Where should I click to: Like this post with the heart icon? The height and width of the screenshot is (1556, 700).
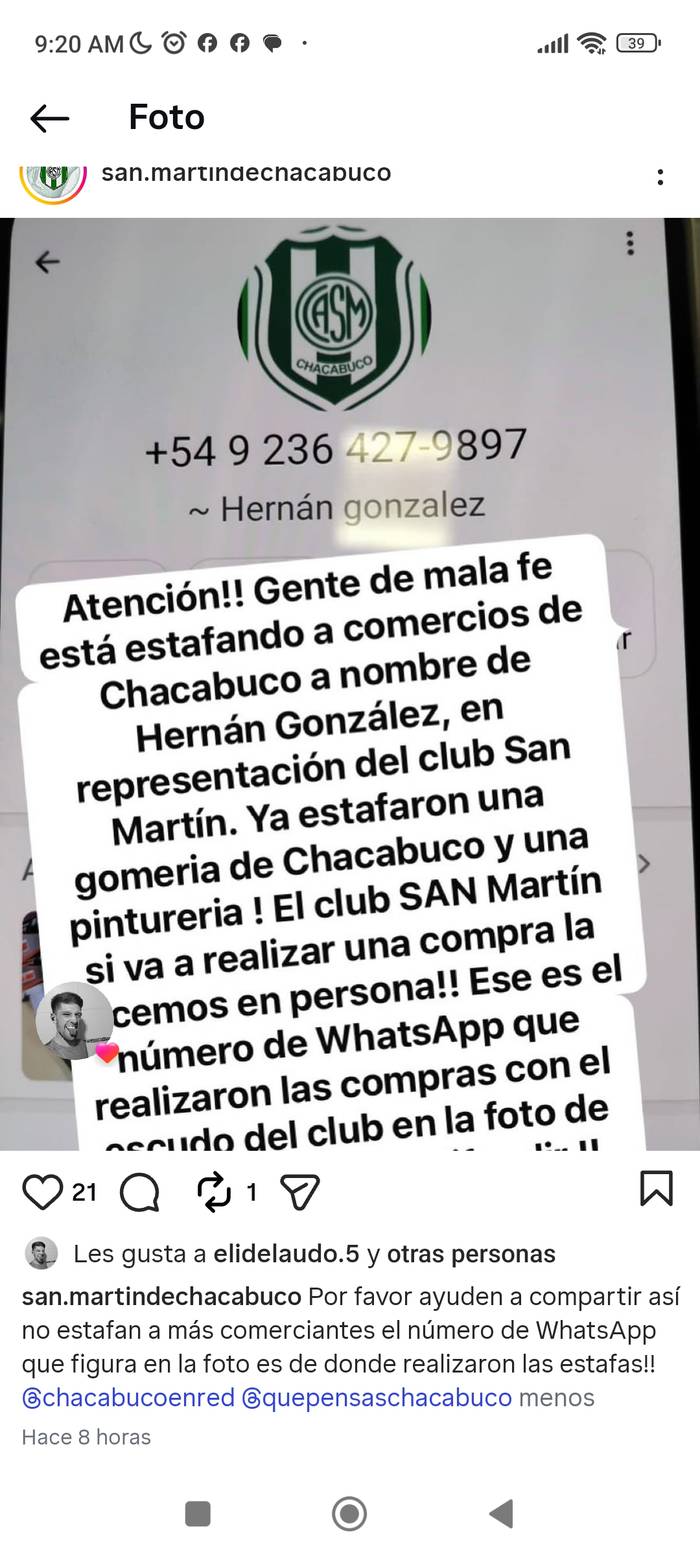pos(42,1191)
